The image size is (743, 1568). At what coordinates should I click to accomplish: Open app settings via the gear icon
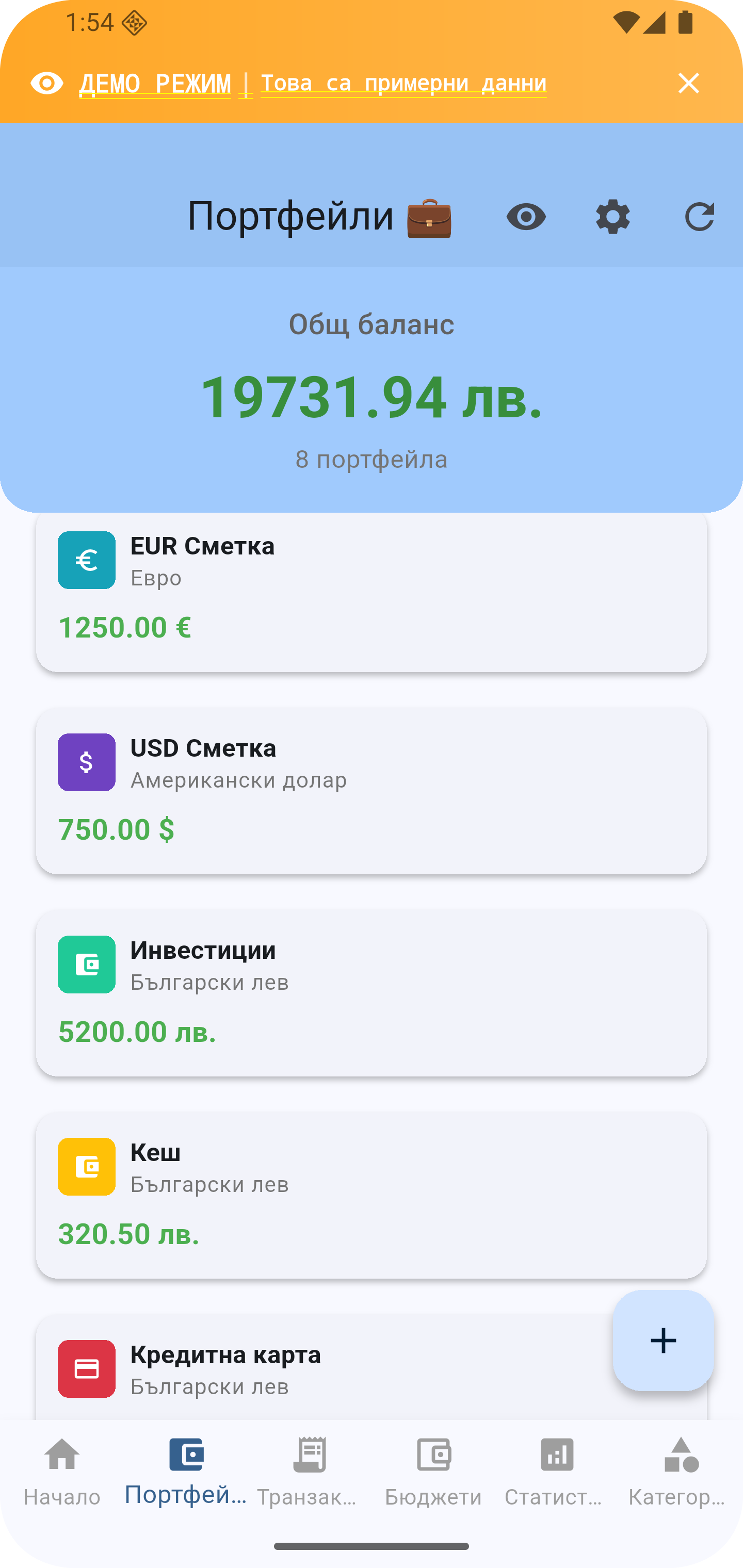(x=612, y=217)
